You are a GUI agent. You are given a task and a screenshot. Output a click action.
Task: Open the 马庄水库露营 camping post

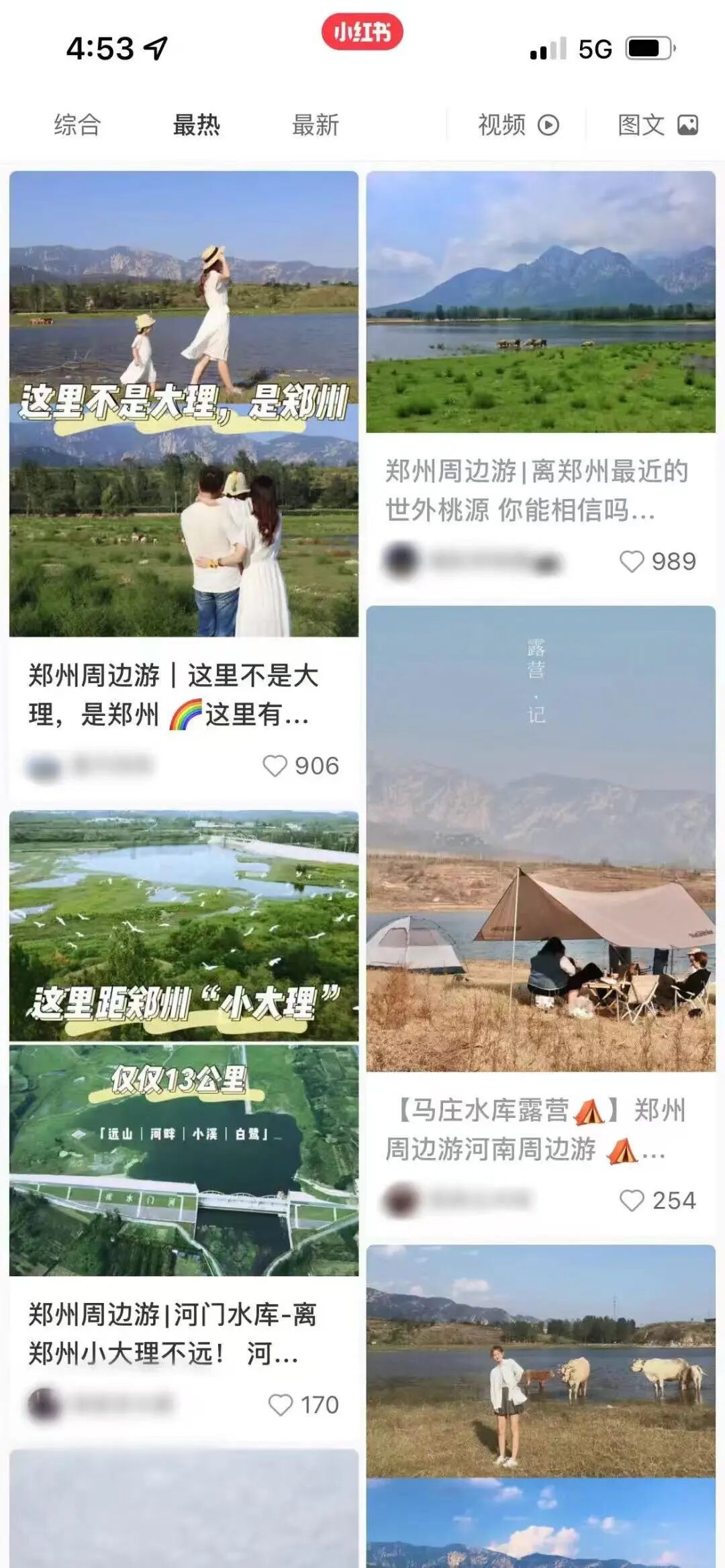(x=540, y=839)
